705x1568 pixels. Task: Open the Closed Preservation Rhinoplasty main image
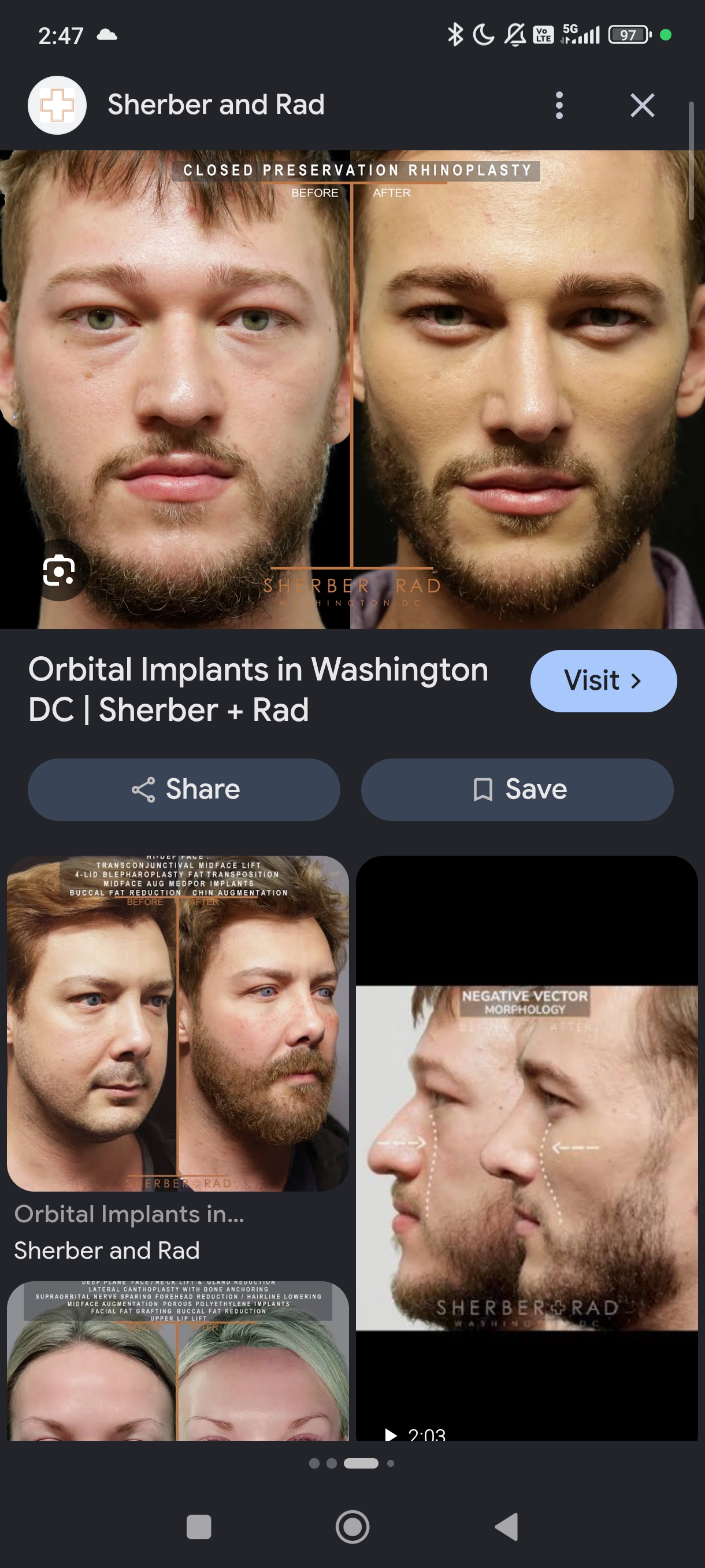coord(352,390)
